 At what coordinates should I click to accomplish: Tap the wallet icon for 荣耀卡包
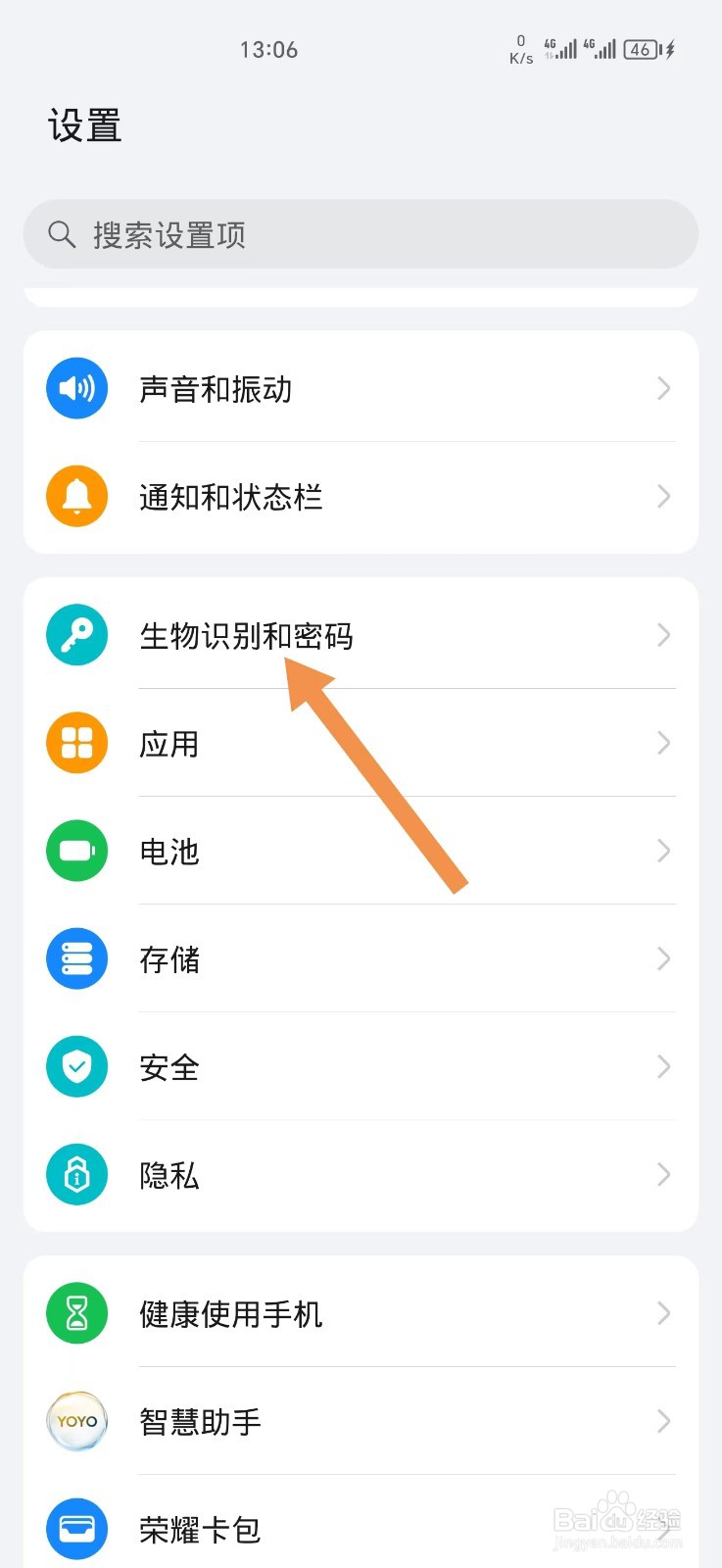click(76, 1529)
